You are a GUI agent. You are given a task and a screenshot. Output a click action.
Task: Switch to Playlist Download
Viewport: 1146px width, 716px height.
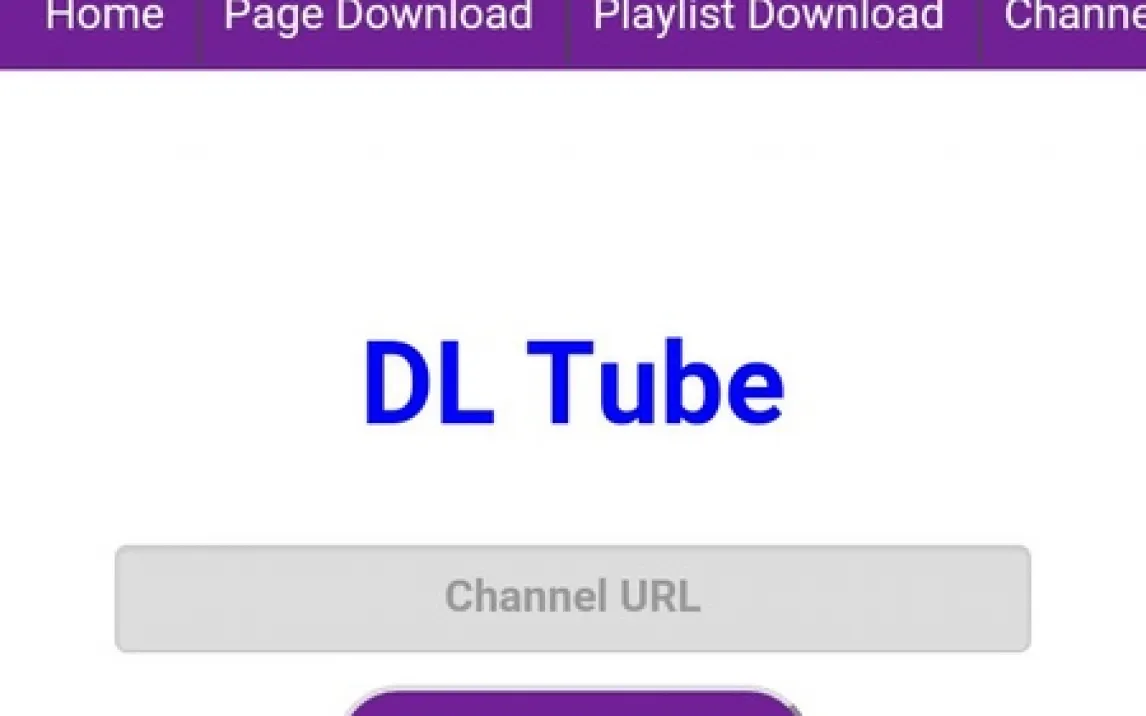pos(768,17)
